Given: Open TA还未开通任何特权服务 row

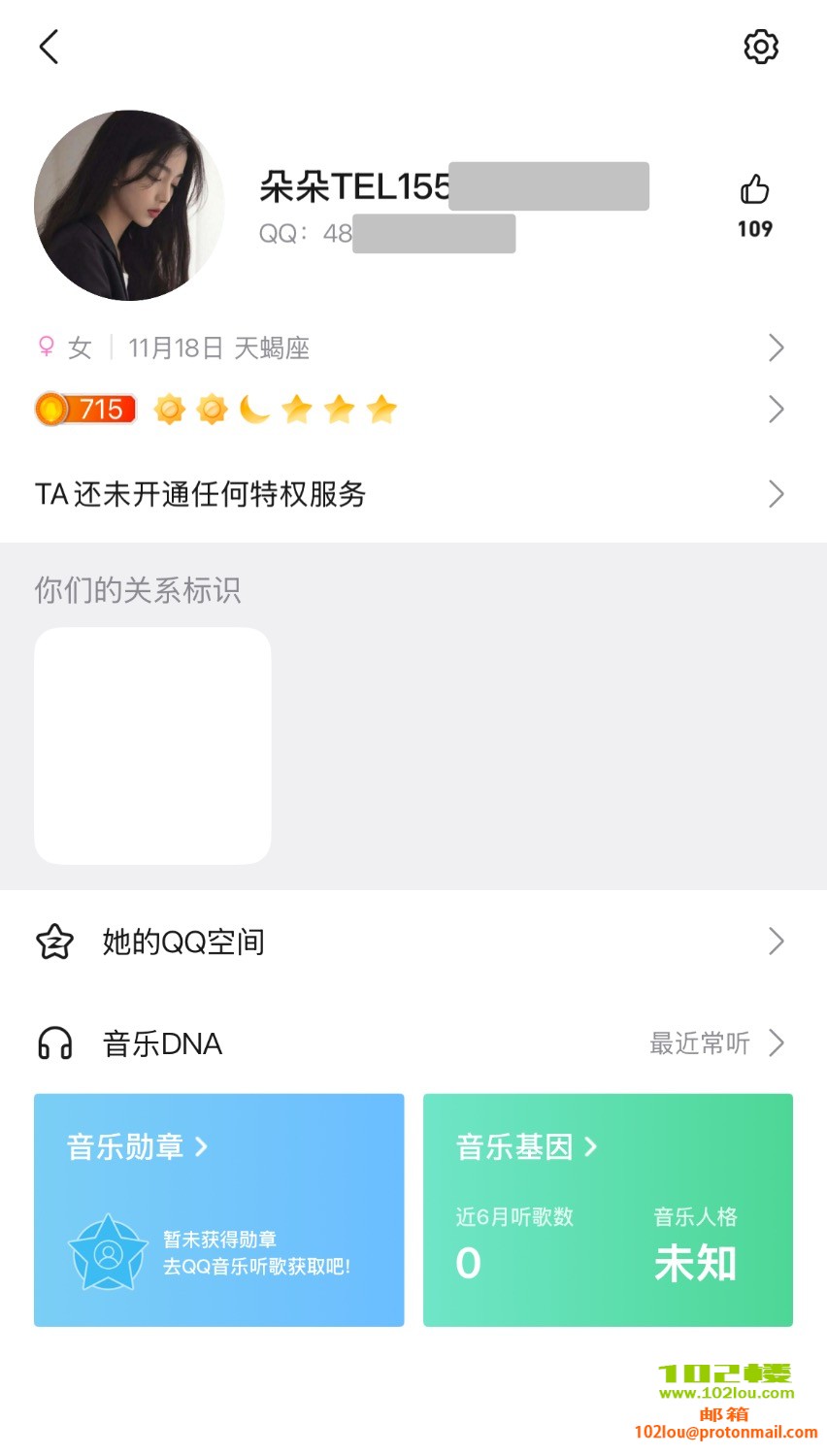Looking at the screenshot, I should 408,494.
